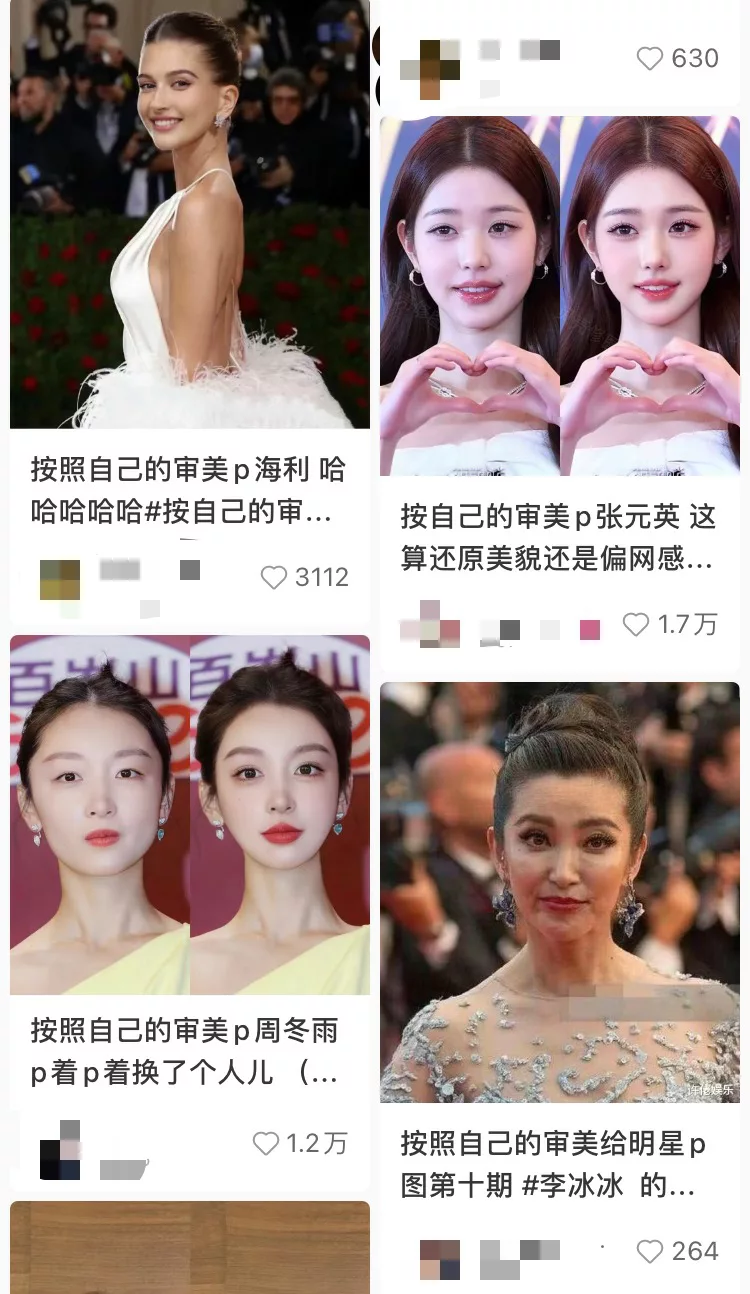Open the 李冰冰 post 给明星p图第十期
Viewport: 750px width, 1294px height.
(559, 892)
